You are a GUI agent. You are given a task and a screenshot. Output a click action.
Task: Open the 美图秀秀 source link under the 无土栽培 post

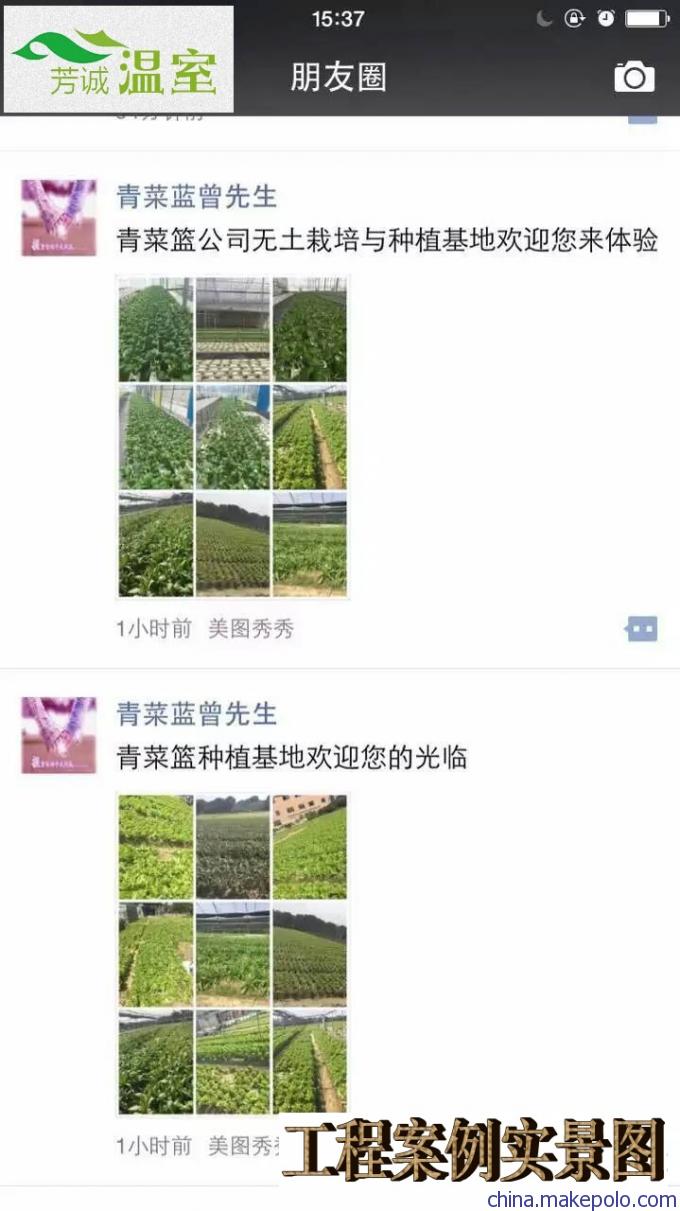(x=251, y=629)
